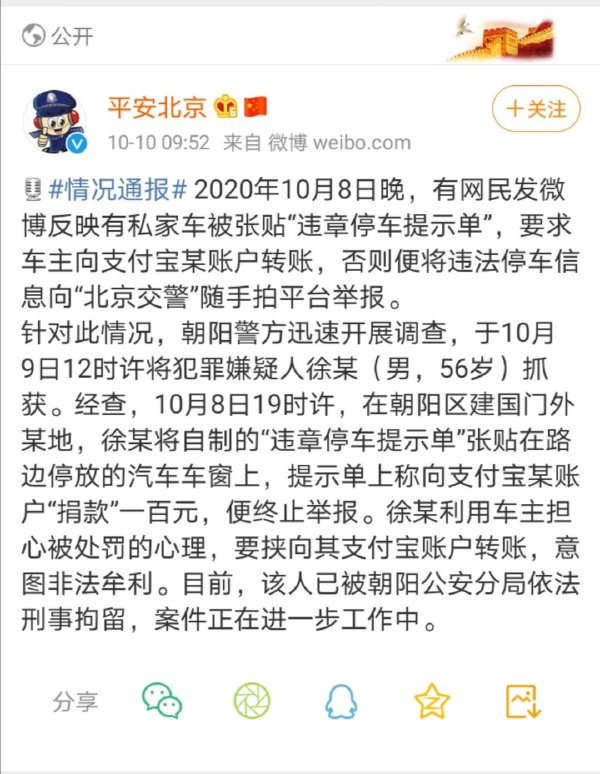Image resolution: width=600 pixels, height=774 pixels.
Task: Save the post as an image
Action: (x=523, y=700)
